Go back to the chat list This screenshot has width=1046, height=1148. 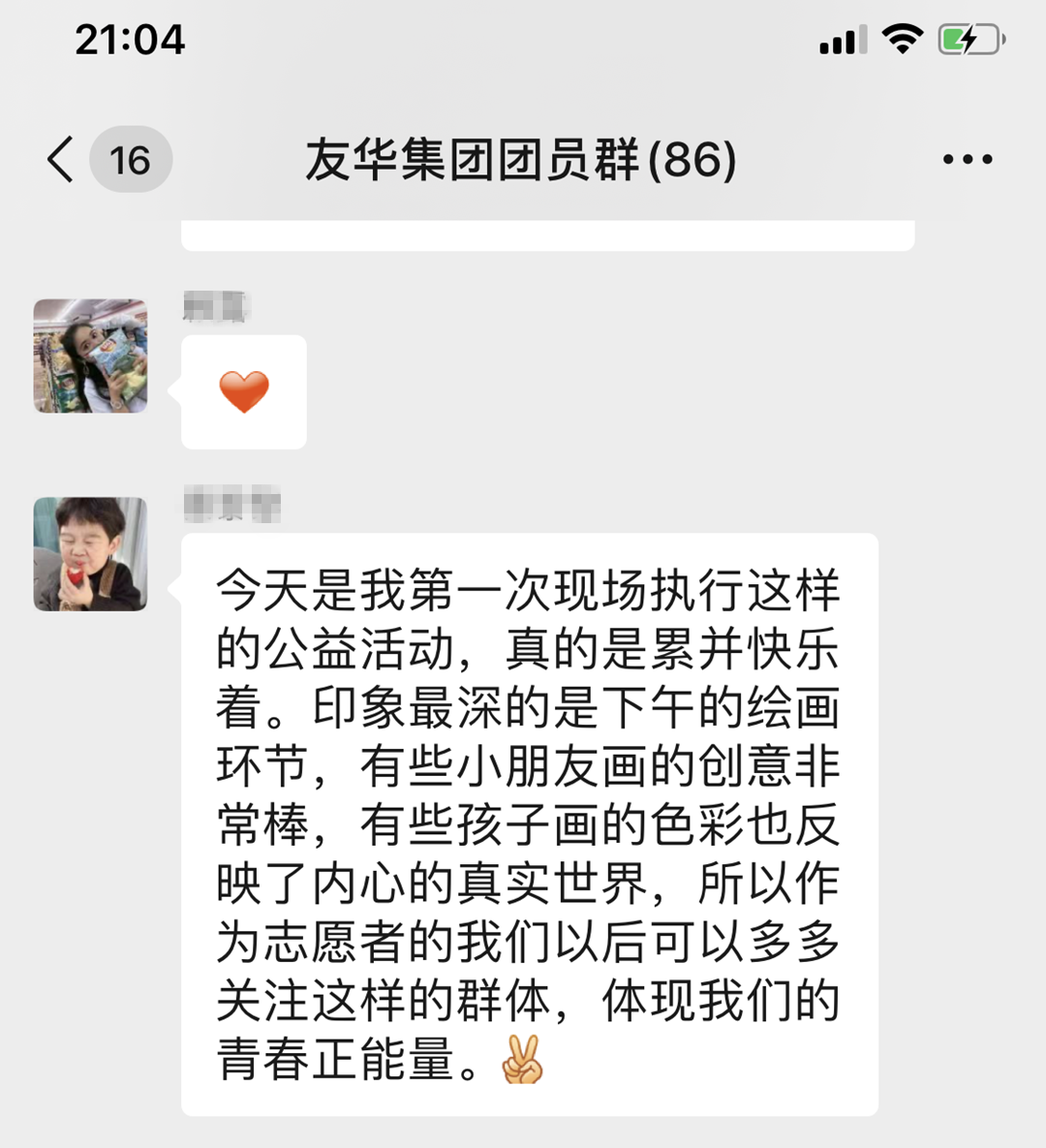[x=61, y=160]
